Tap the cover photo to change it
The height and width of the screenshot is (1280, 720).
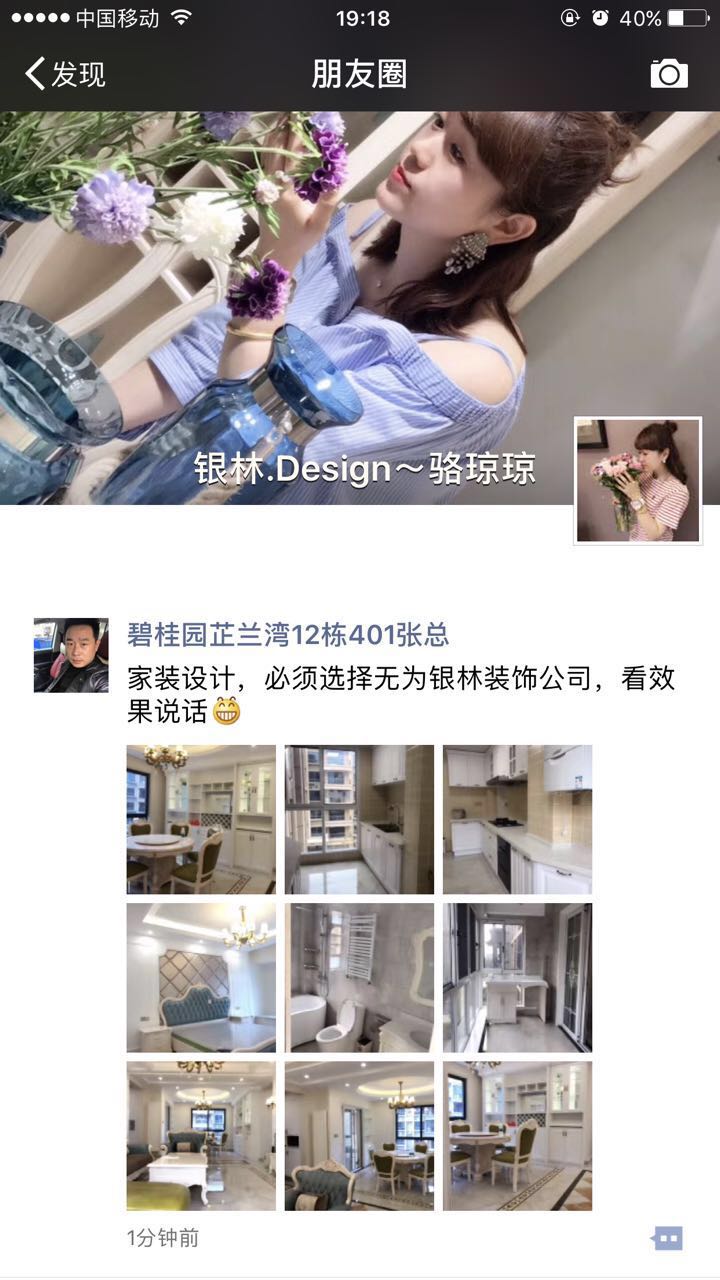pos(300,300)
